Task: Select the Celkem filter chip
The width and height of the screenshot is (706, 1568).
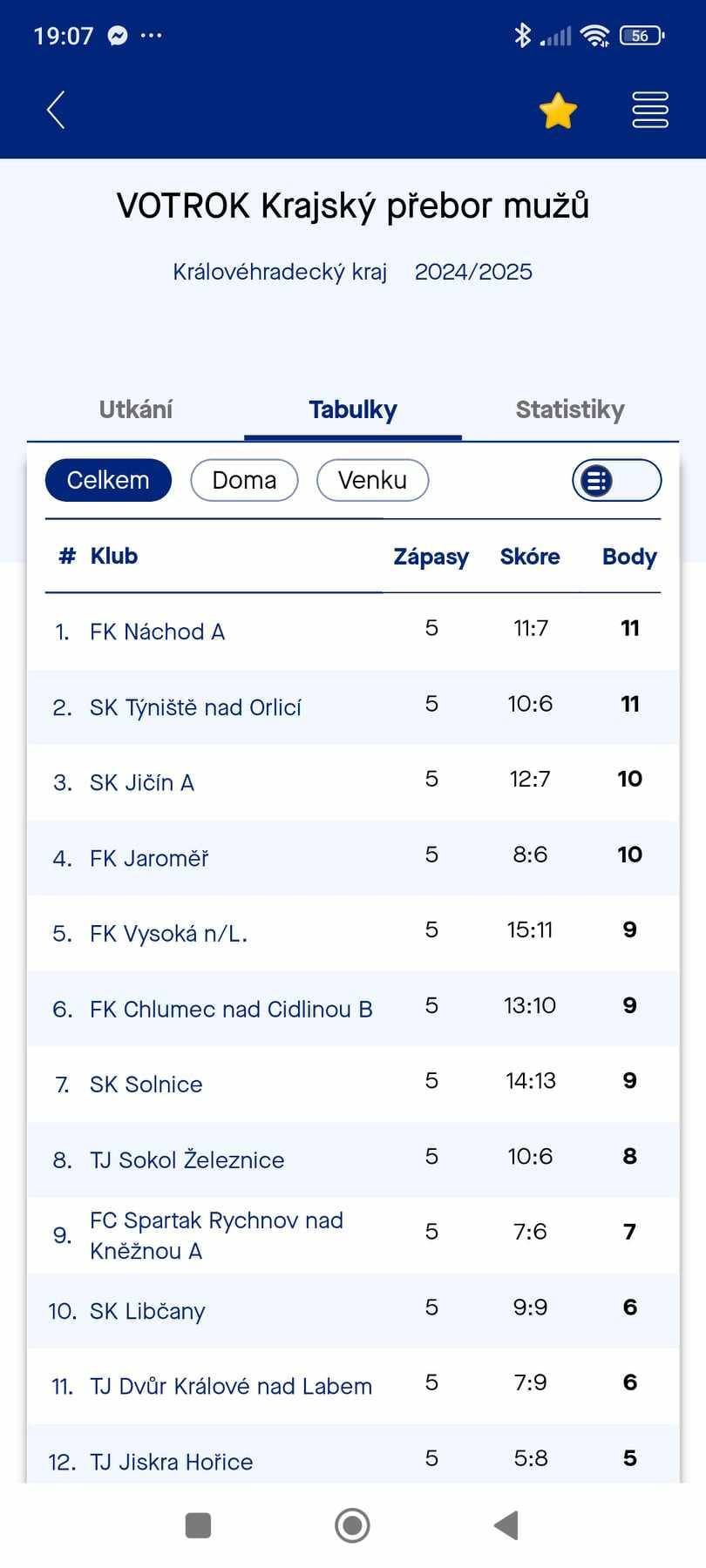Action: click(x=108, y=480)
